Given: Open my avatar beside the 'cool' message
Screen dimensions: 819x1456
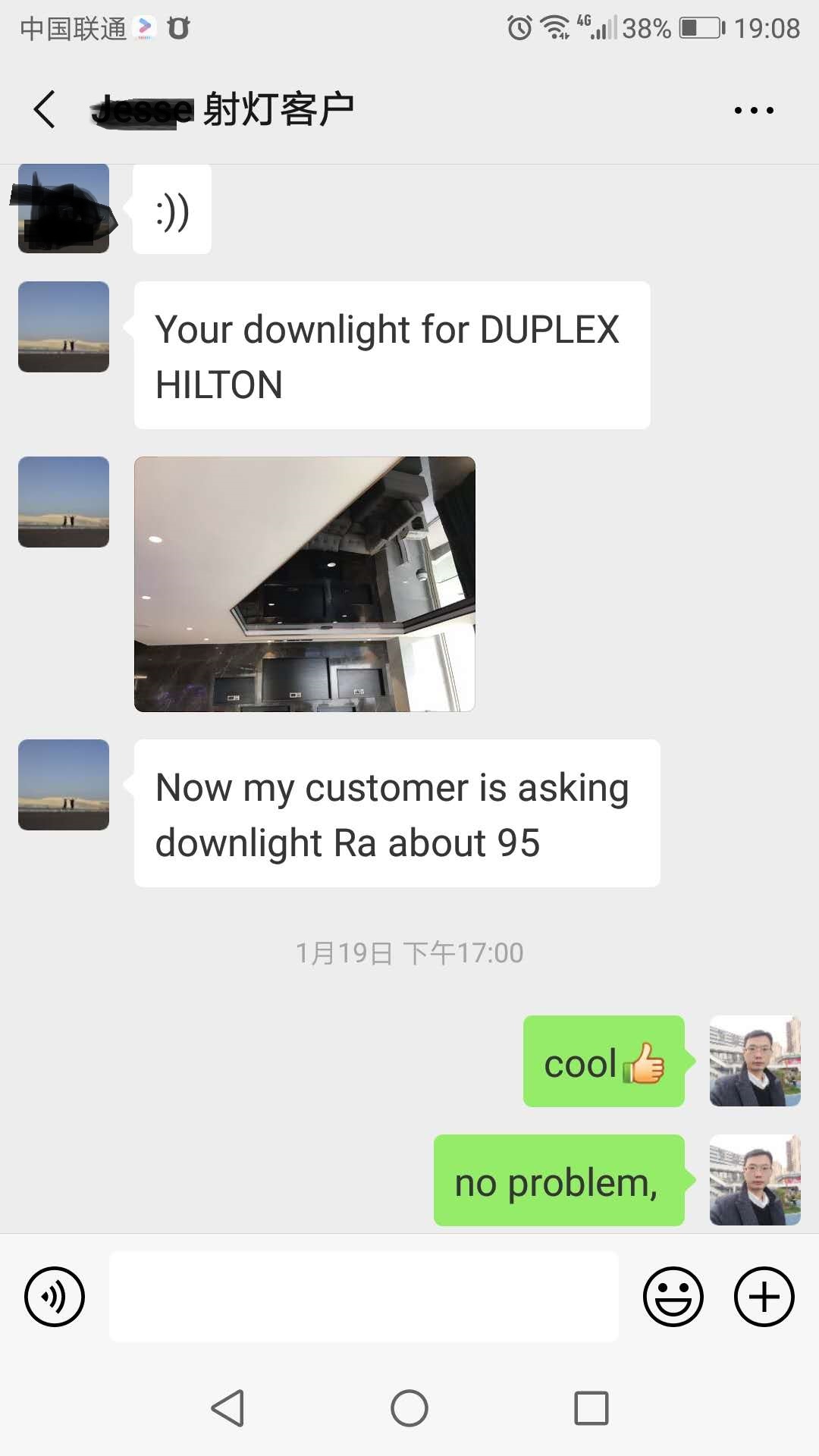Looking at the screenshot, I should point(755,1061).
